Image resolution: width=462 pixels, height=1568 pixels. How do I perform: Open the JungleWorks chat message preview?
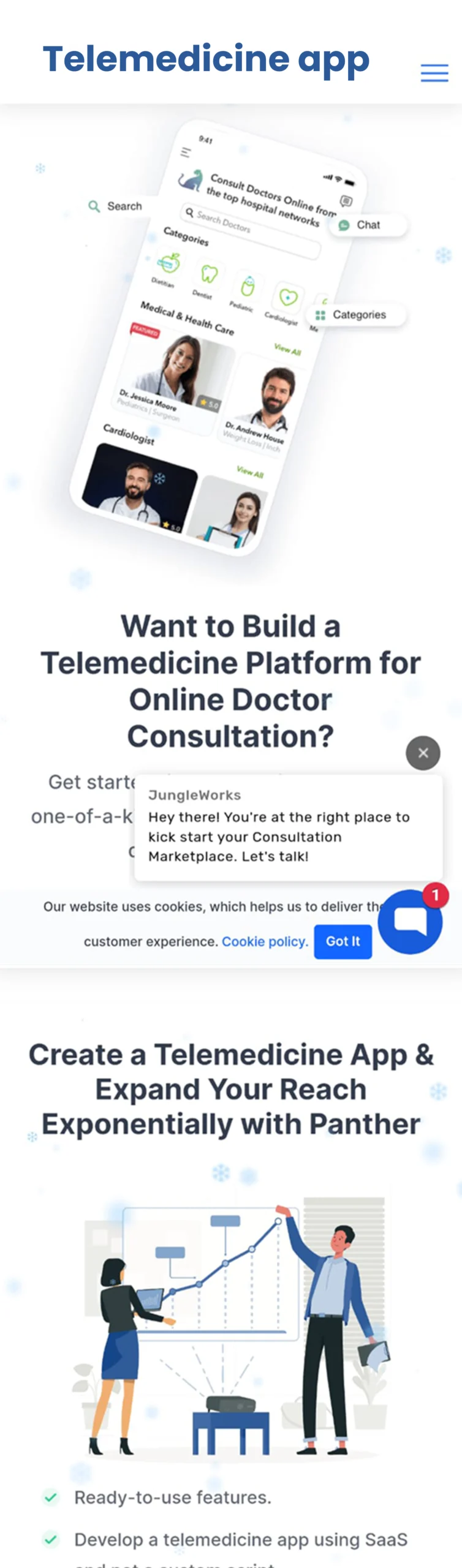288,827
